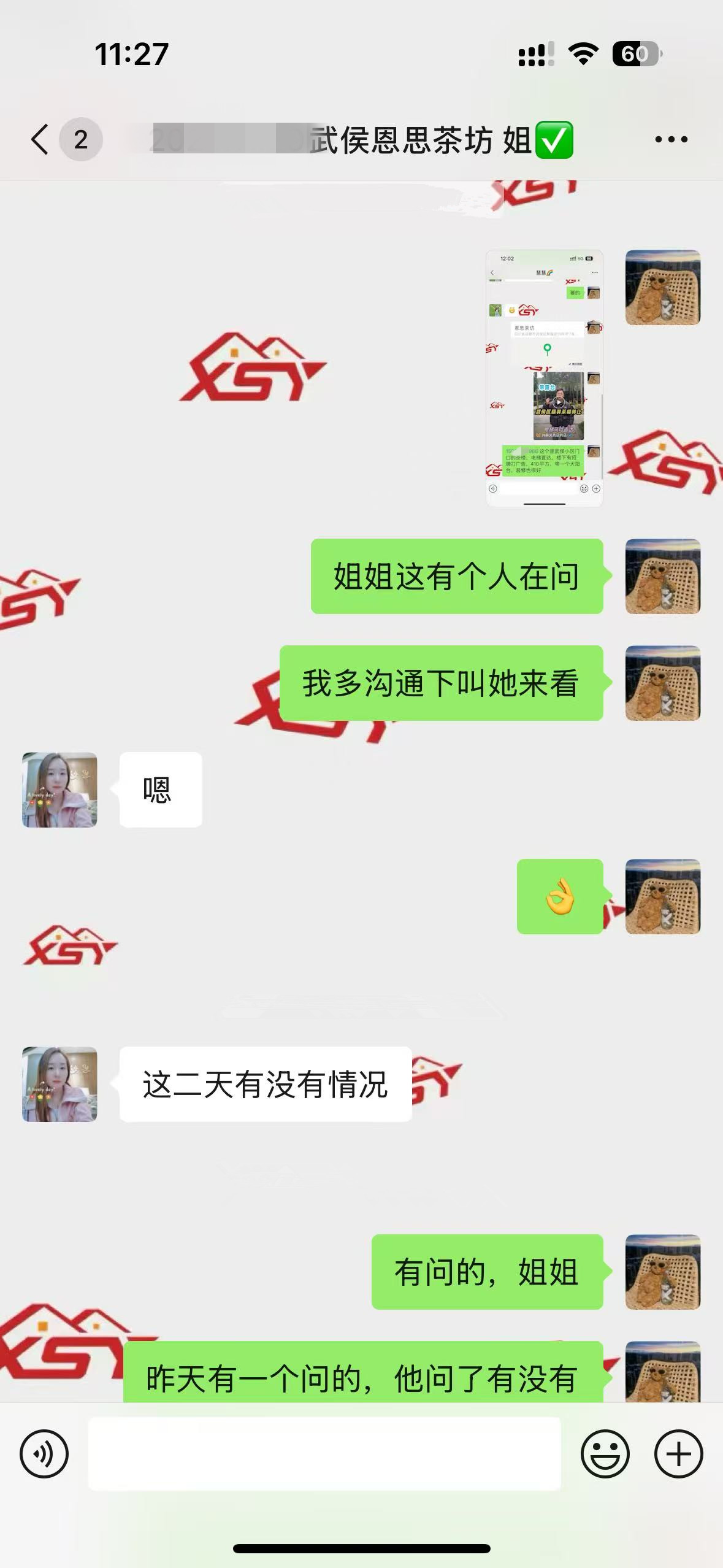This screenshot has width=723, height=1568.
Task: Tap my avatar beside 姐姐这有个人在问
Action: [662, 576]
